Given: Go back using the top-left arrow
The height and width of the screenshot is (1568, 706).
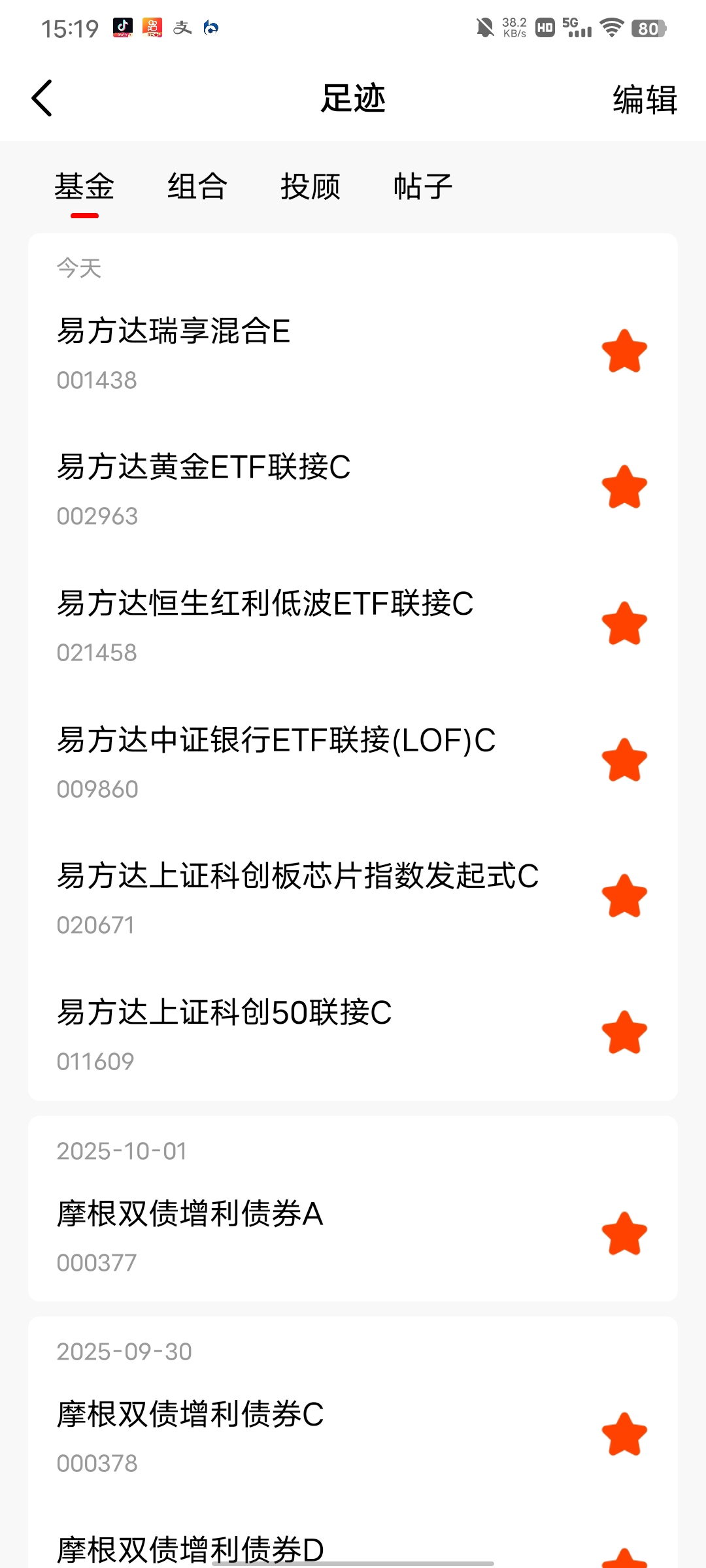Looking at the screenshot, I should [42, 99].
